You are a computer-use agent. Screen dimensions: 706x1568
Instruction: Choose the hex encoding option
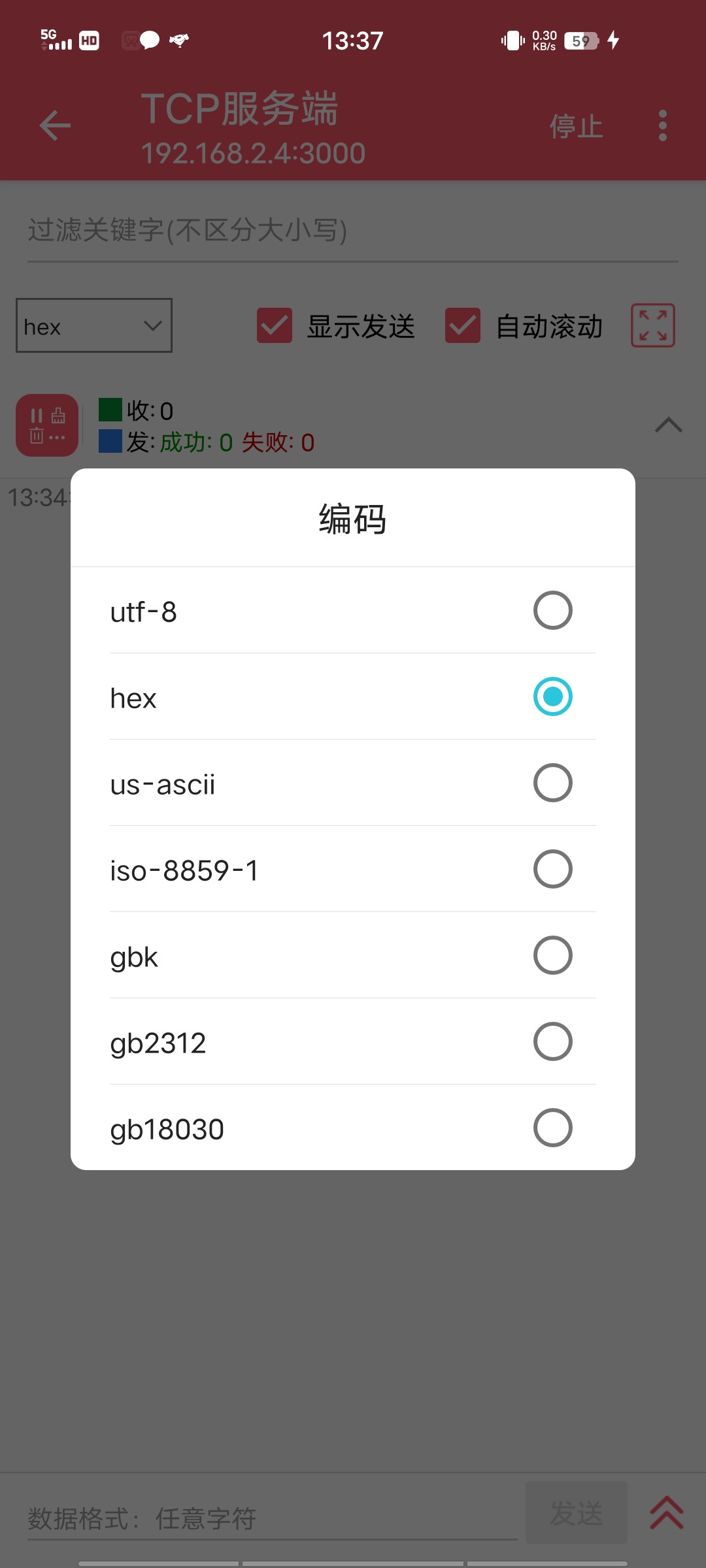(353, 697)
